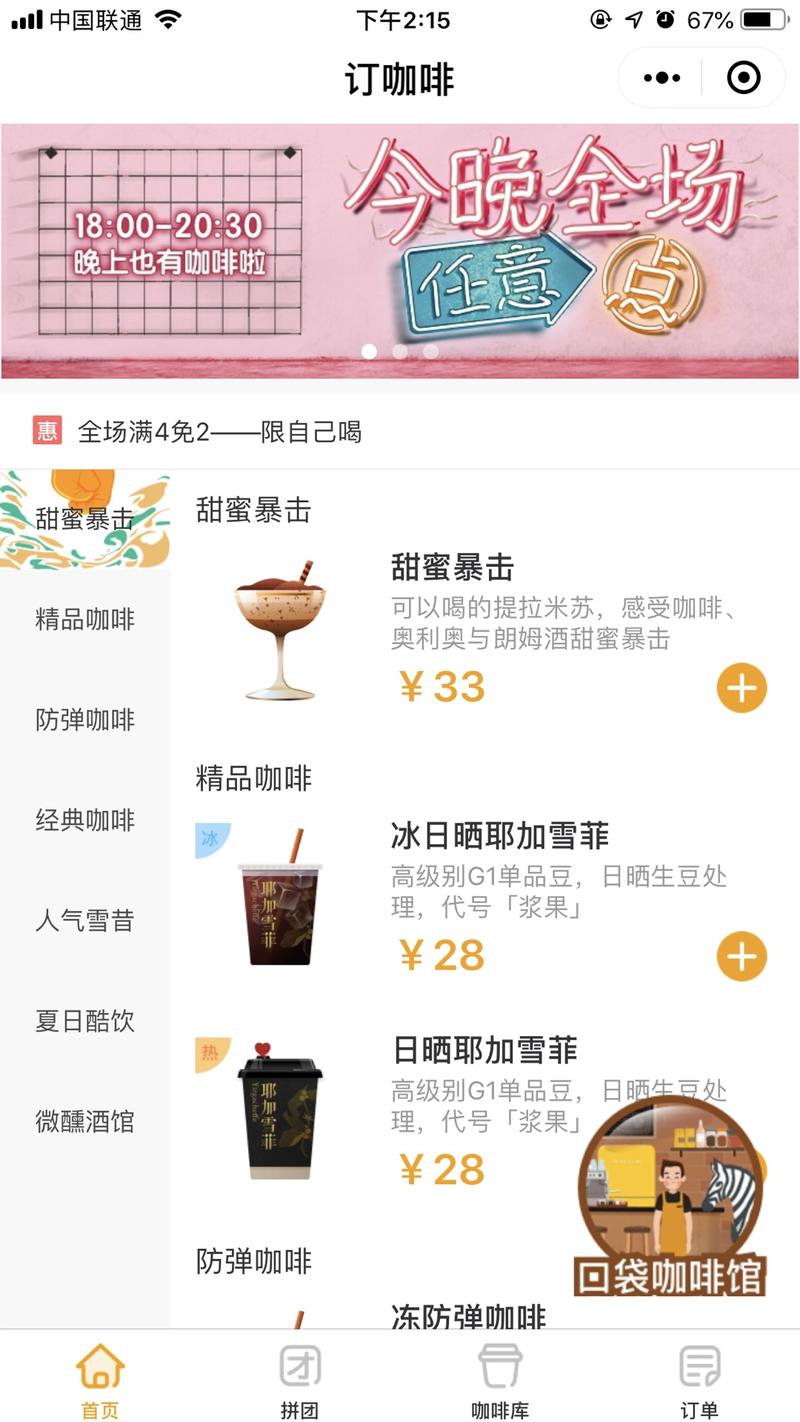Tap the plus icon to add 甜蜜暴击
Image resolution: width=800 pixels, height=1422 pixels.
[739, 688]
